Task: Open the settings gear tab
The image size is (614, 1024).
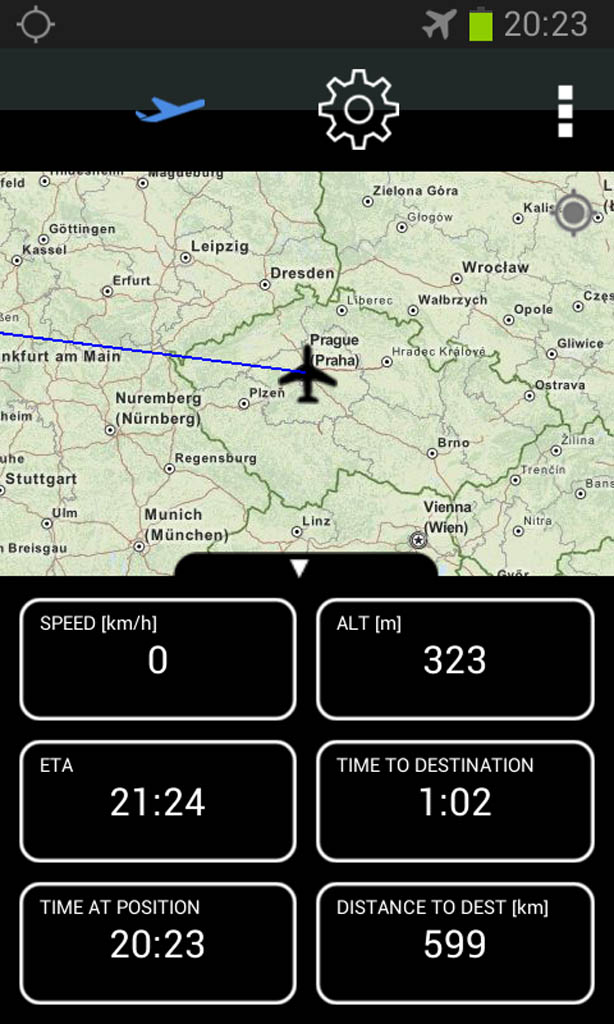Action: 358,109
